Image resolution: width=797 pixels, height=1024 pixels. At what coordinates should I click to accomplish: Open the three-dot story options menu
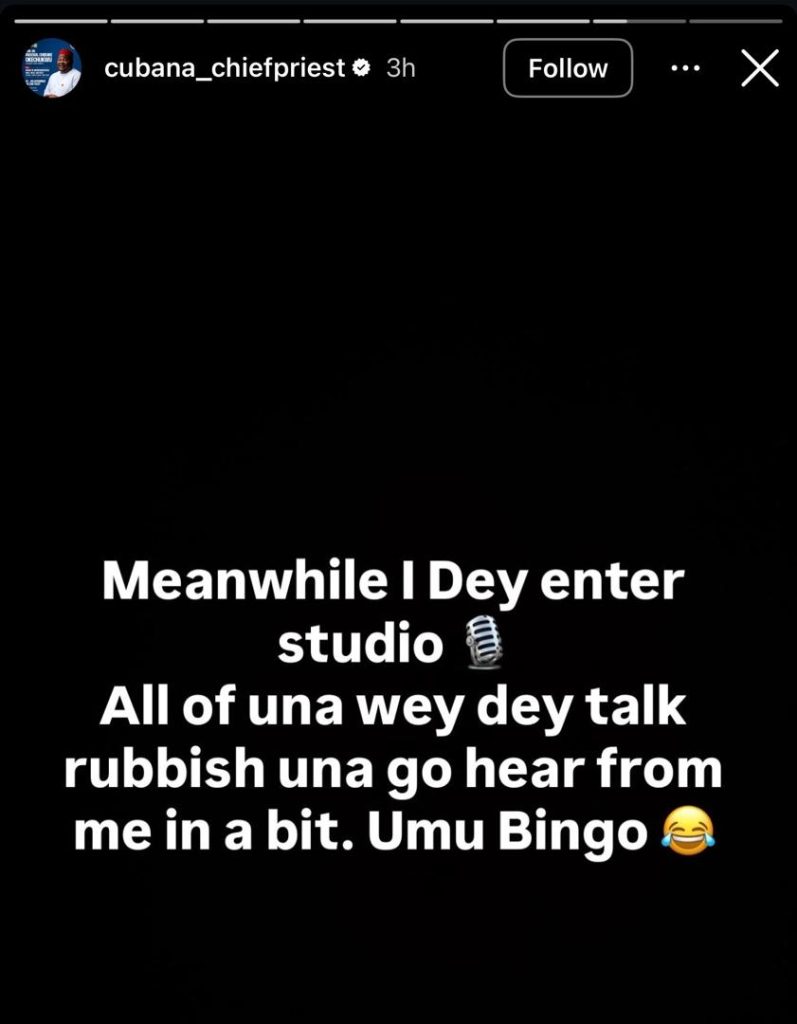(x=686, y=68)
